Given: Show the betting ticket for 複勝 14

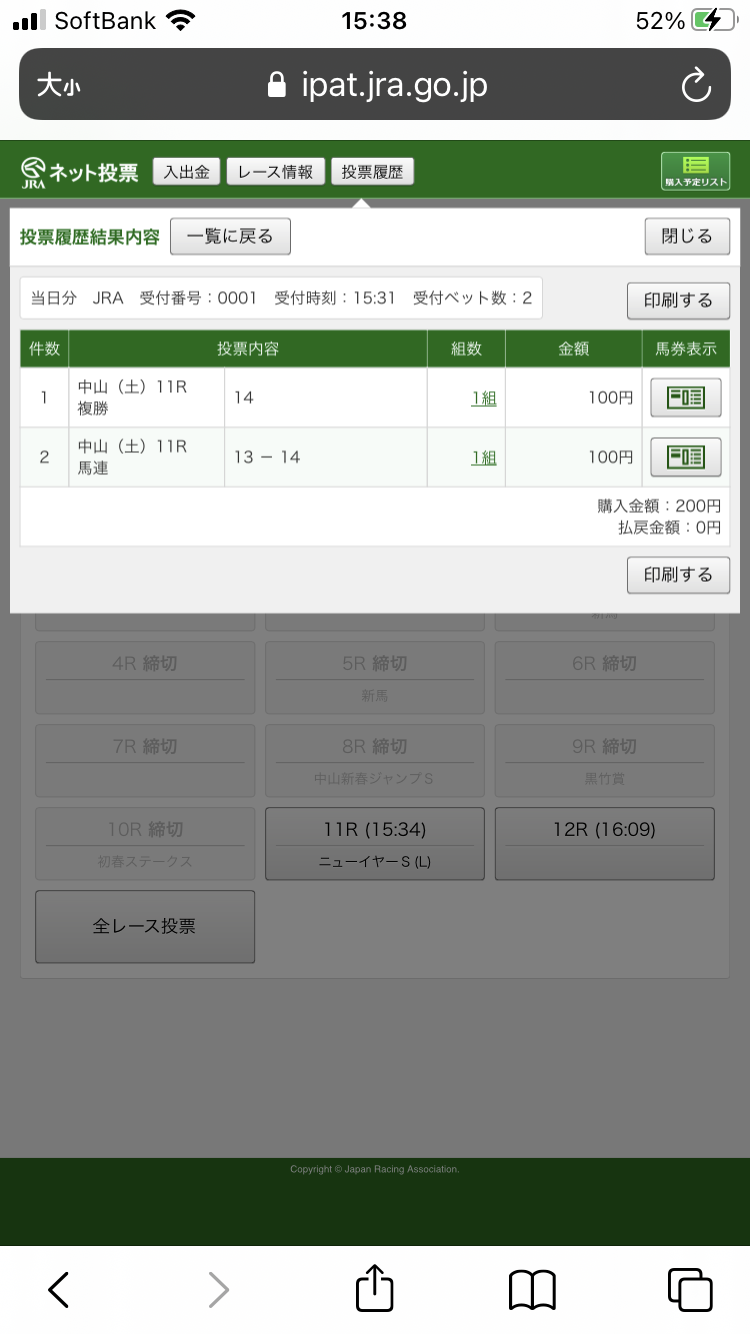Looking at the screenshot, I should [686, 398].
